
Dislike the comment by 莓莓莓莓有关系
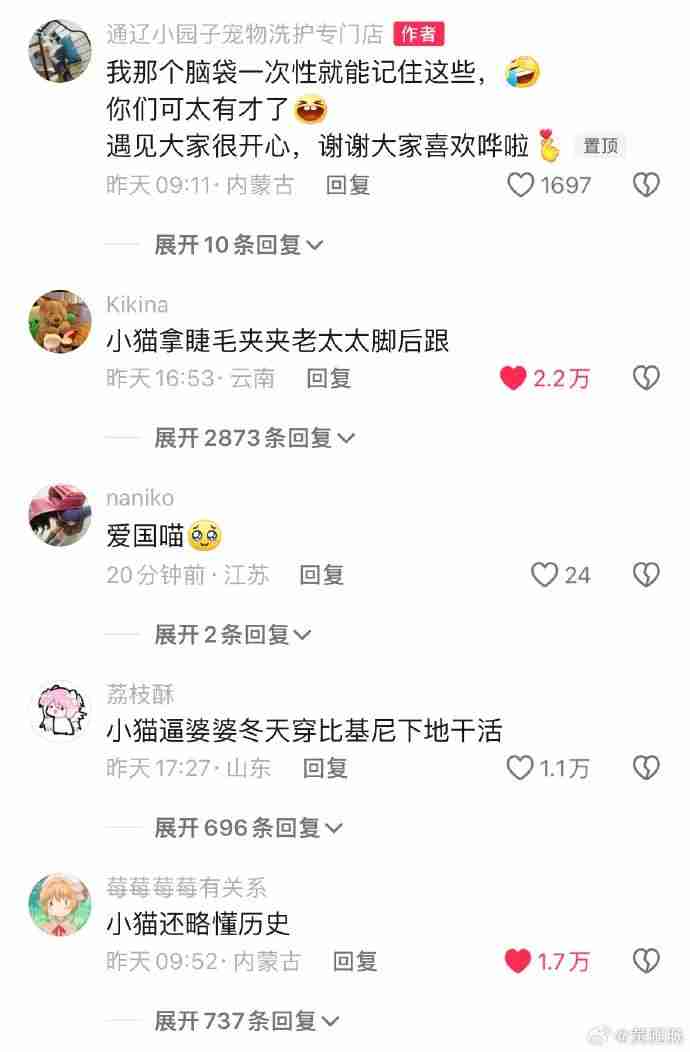click(647, 962)
